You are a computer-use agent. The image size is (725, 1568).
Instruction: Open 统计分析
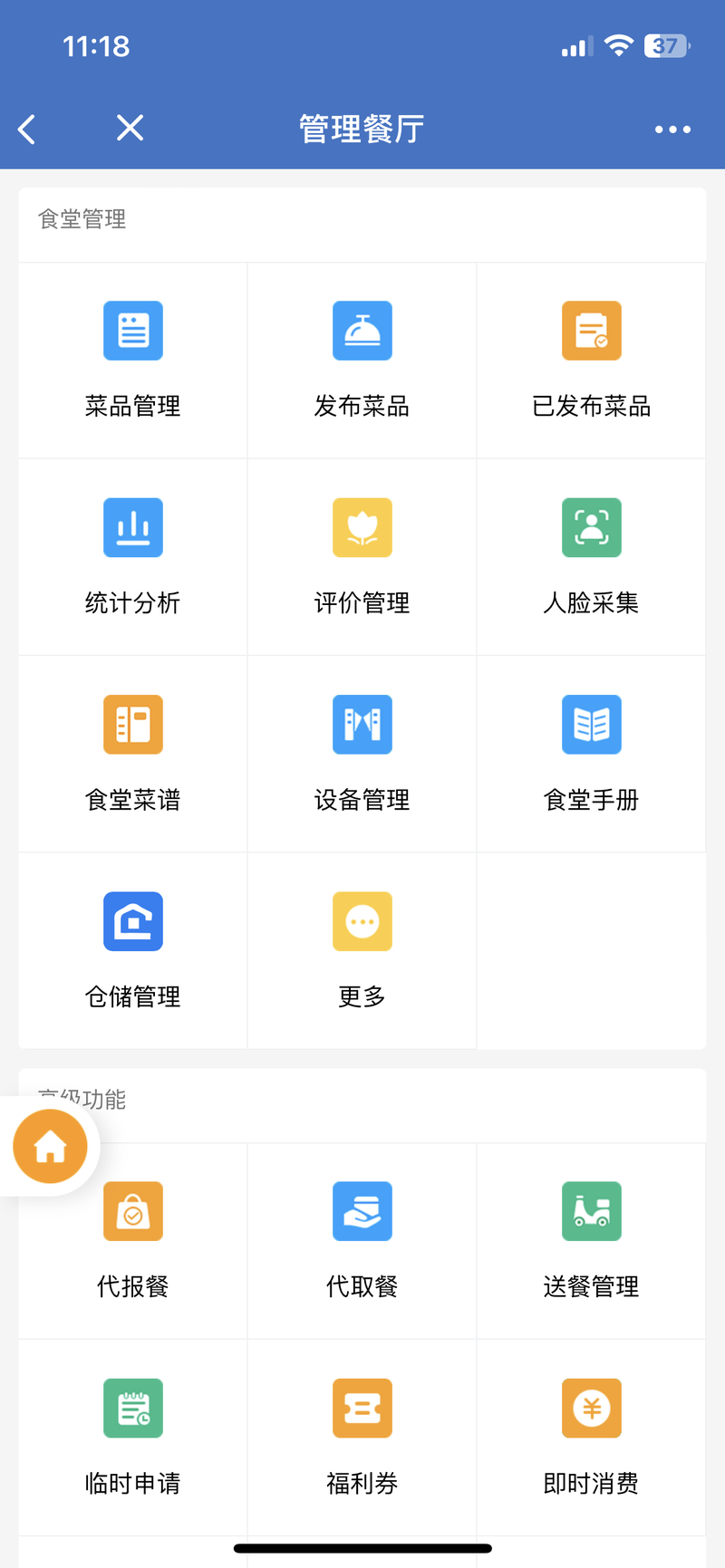pyautogui.click(x=133, y=557)
